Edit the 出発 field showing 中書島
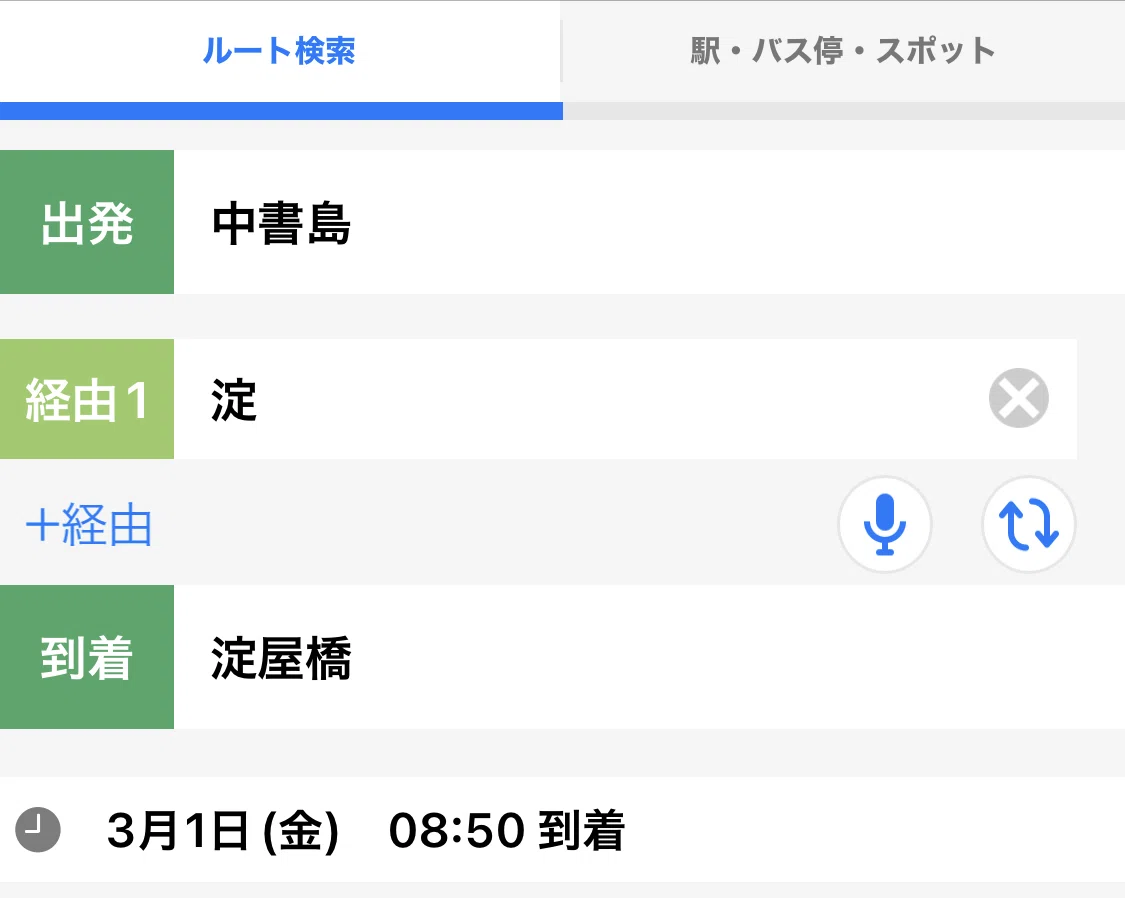This screenshot has width=1125, height=898. [x=649, y=222]
